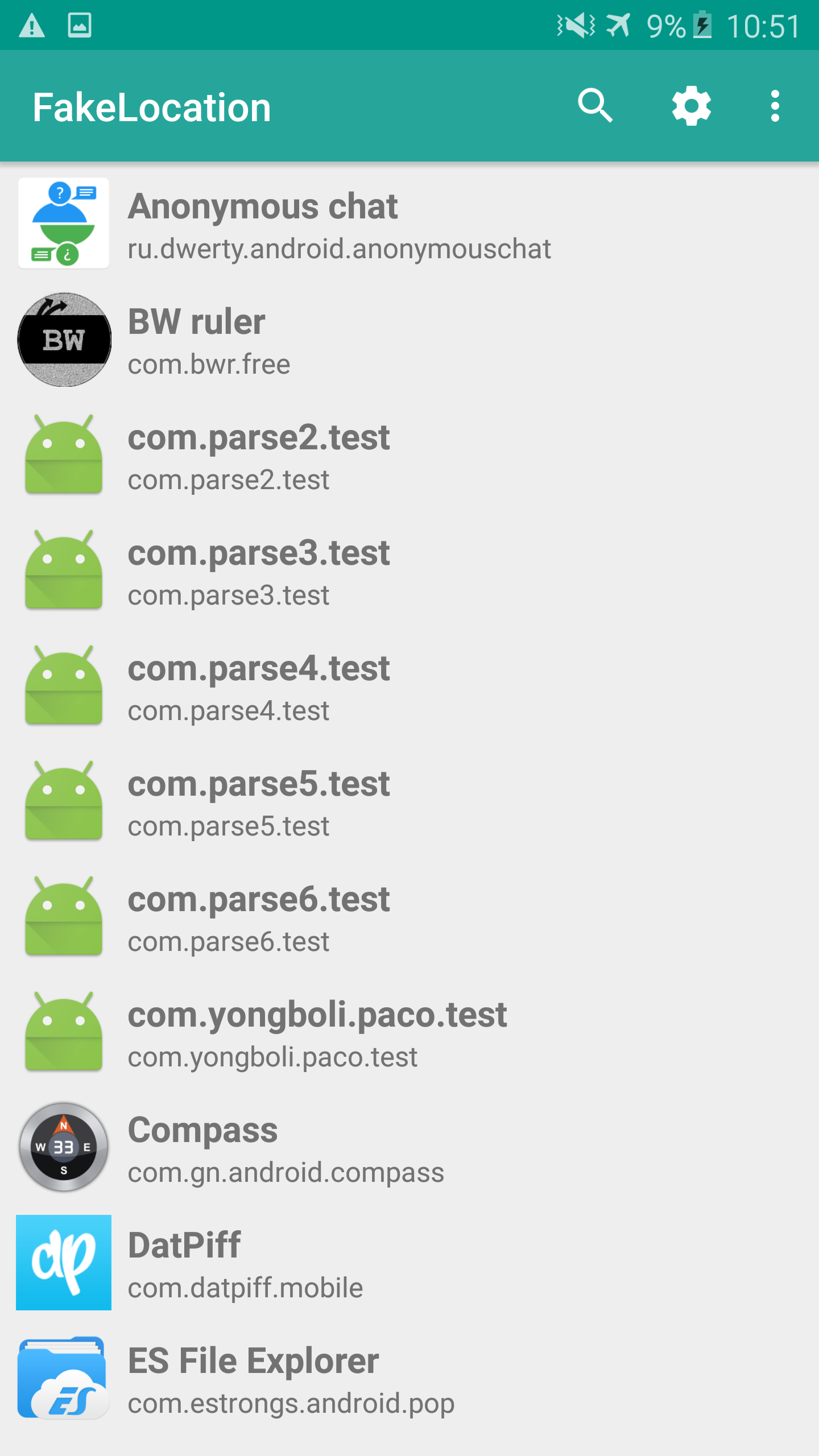The image size is (819, 1456).
Task: Open FakeLocation settings gear
Action: click(x=690, y=105)
